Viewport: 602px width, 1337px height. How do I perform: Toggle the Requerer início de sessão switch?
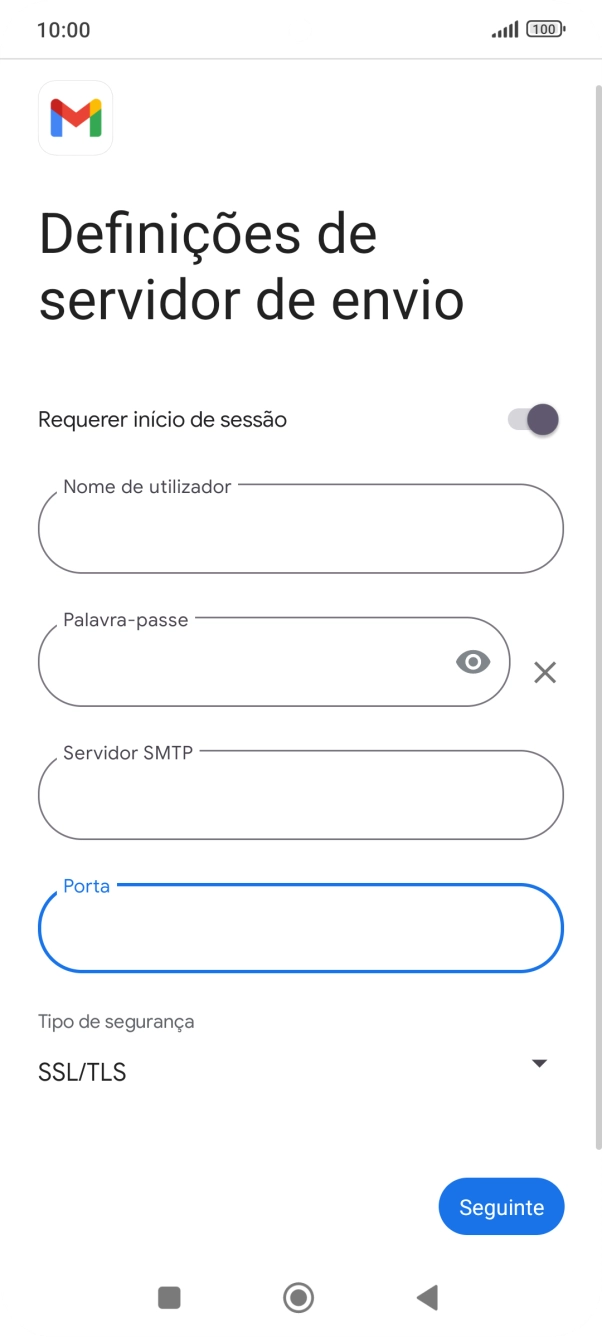pos(533,420)
